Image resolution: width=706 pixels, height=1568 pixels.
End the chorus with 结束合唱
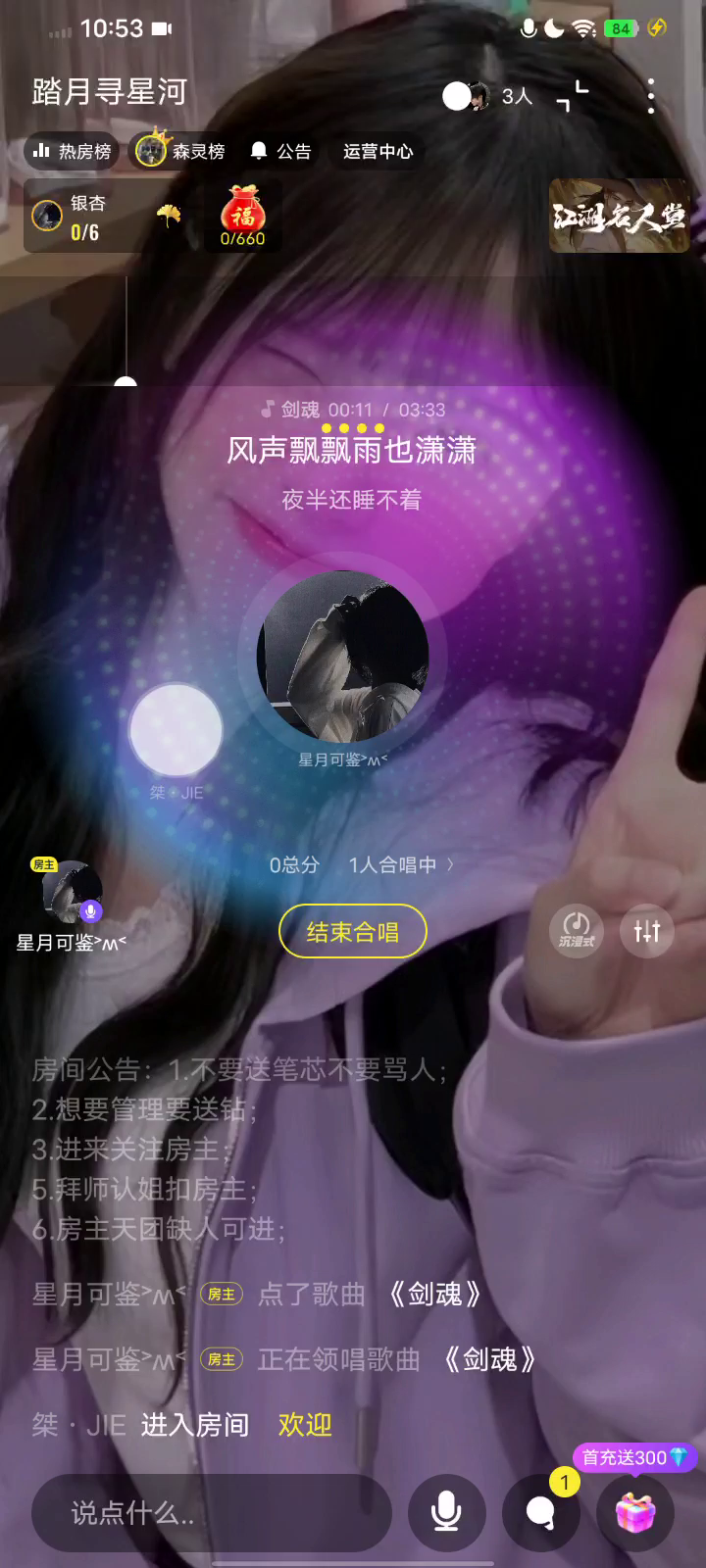click(353, 931)
